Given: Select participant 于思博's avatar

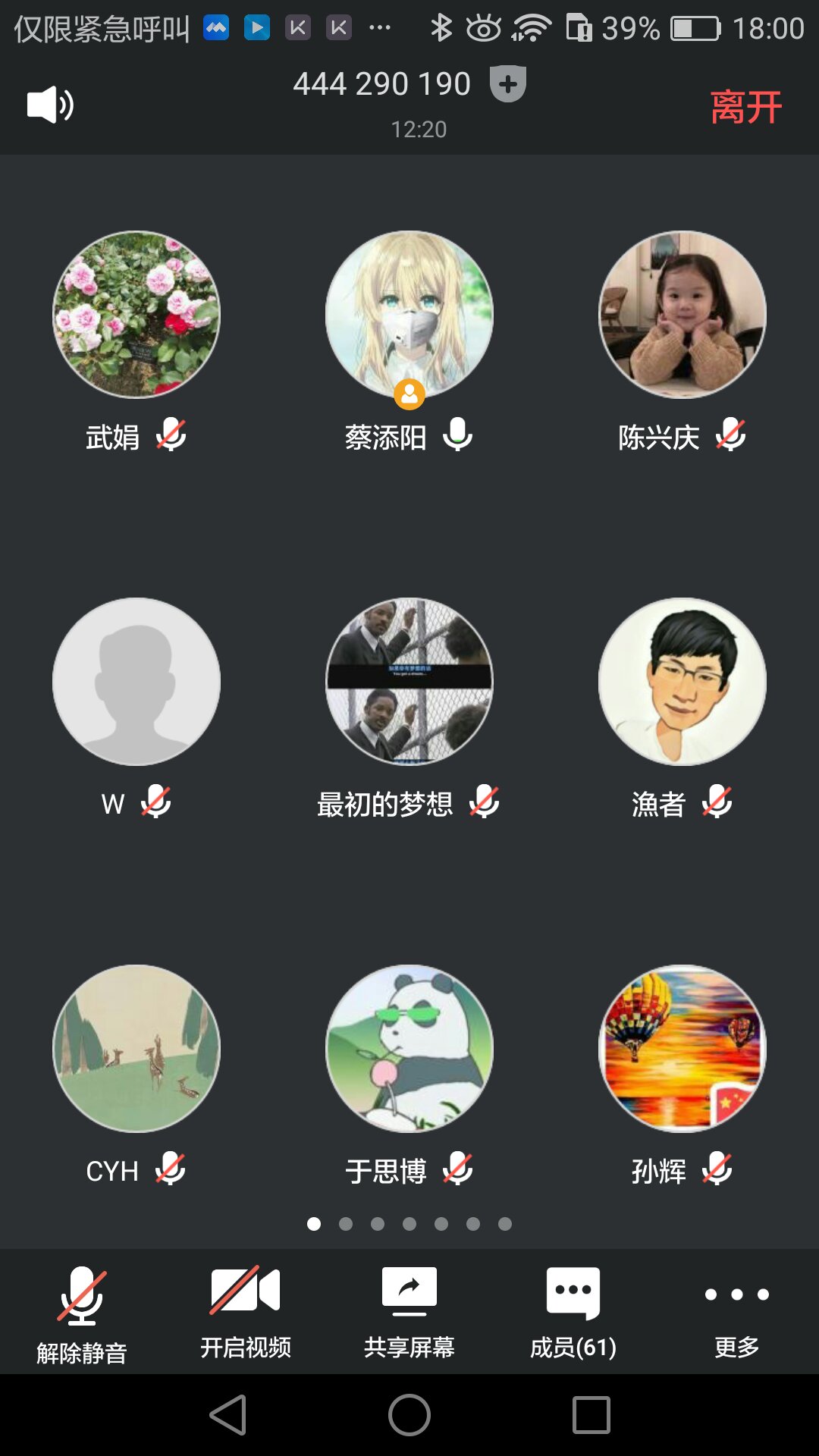Looking at the screenshot, I should (409, 1049).
